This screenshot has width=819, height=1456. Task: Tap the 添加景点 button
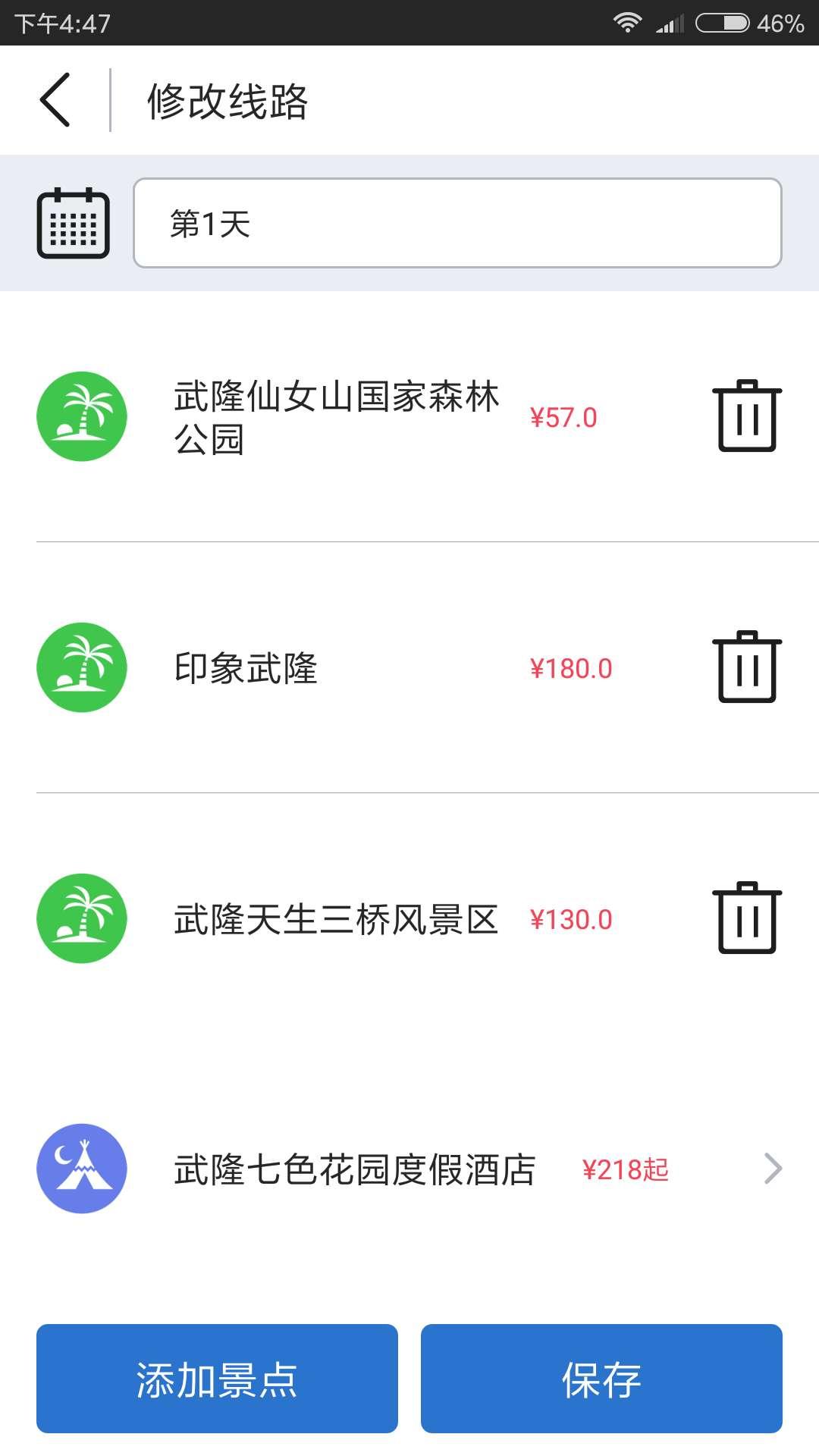[x=217, y=1379]
